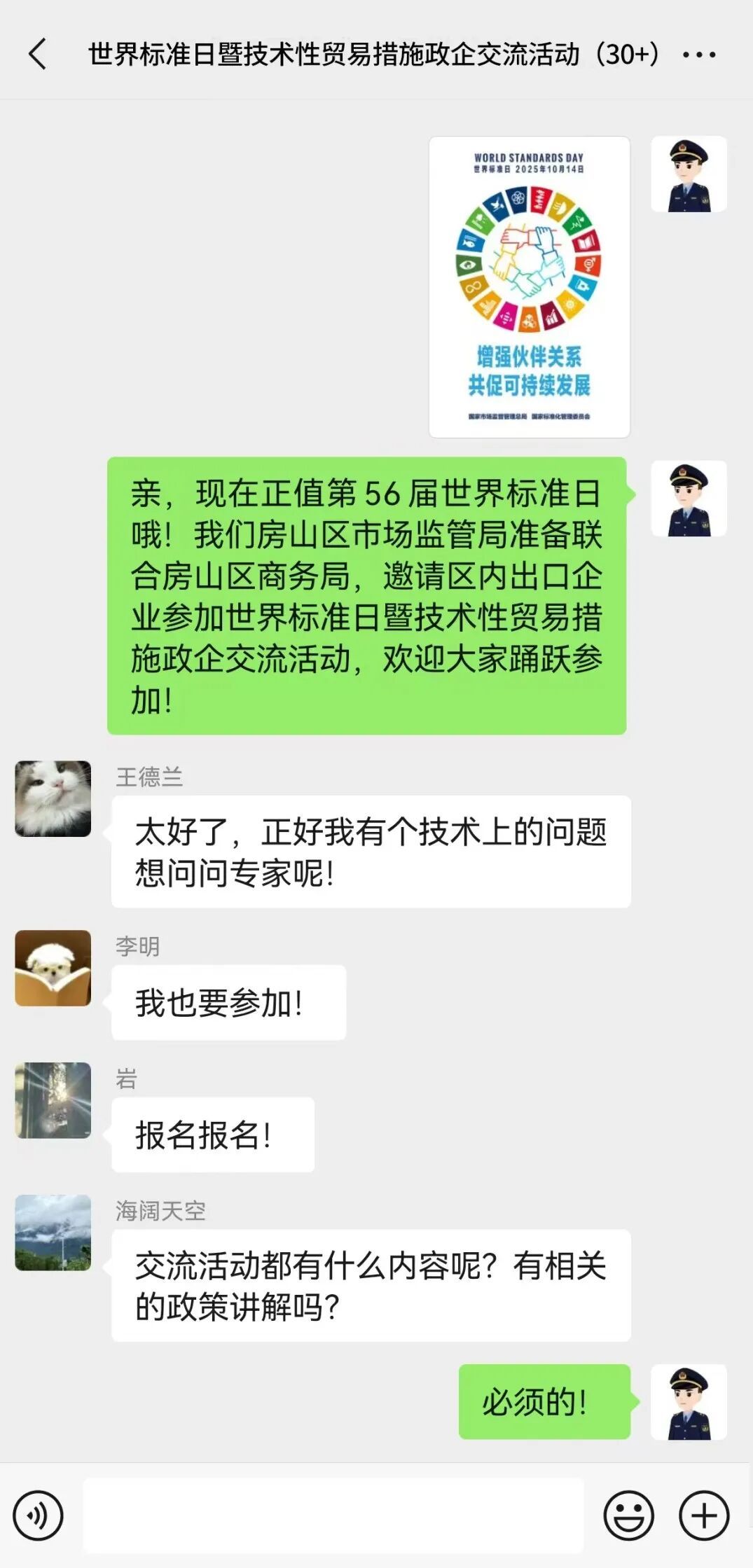Open the World Standards Day poster image
This screenshot has width=753, height=1568.
click(x=529, y=287)
